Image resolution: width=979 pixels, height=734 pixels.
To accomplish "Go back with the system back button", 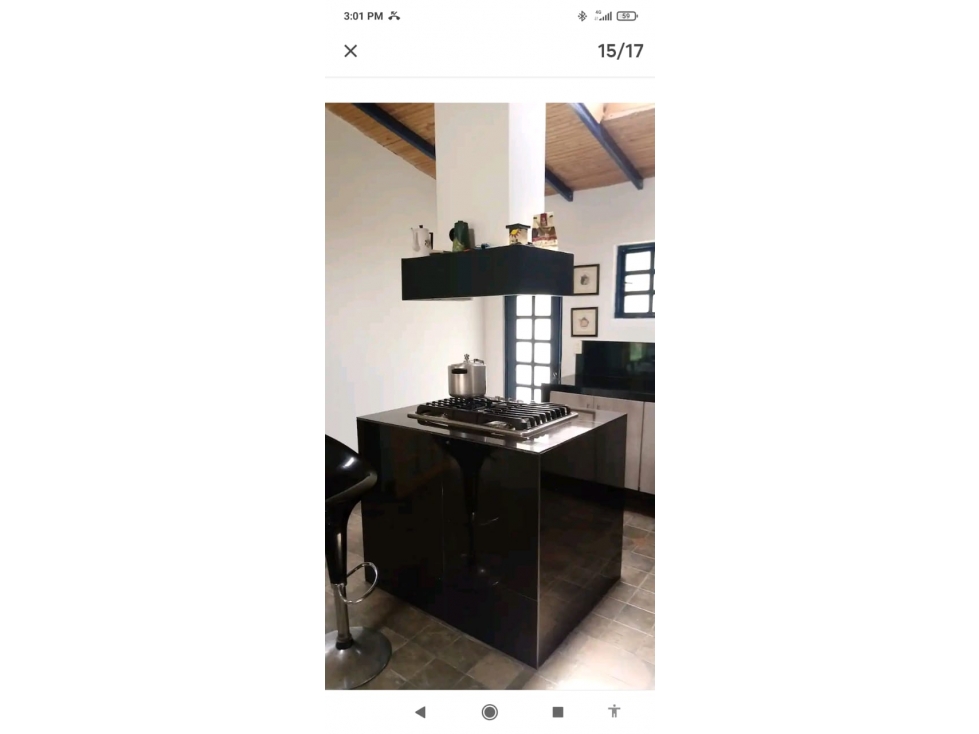I will pos(420,712).
